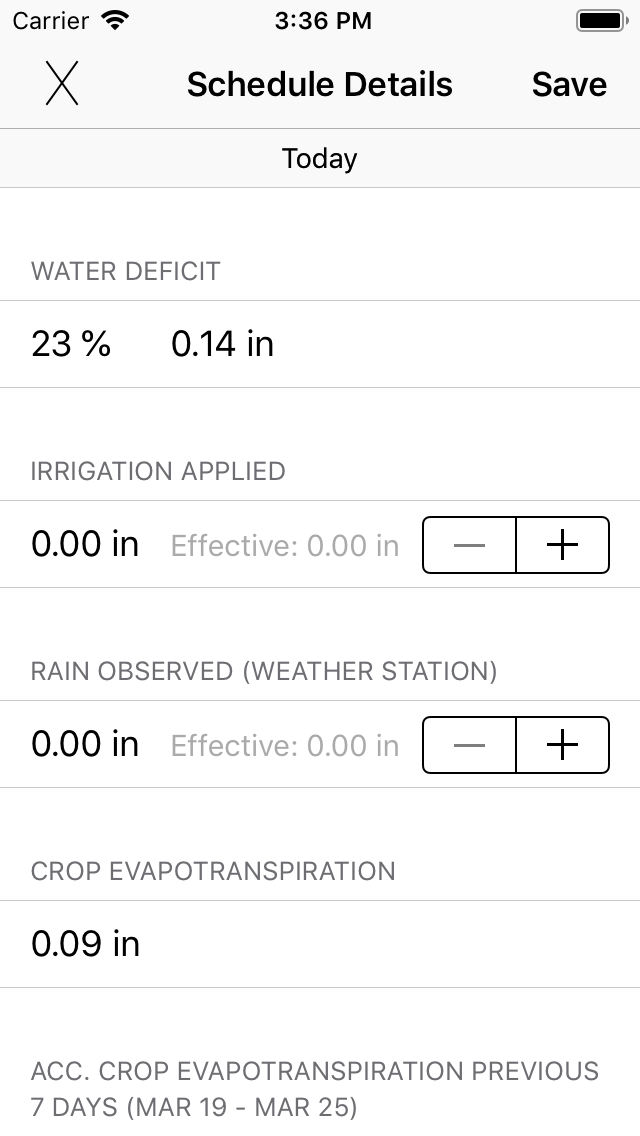Increase the Rain Observed amount
Viewport: 640px width, 1136px height.
(x=563, y=745)
